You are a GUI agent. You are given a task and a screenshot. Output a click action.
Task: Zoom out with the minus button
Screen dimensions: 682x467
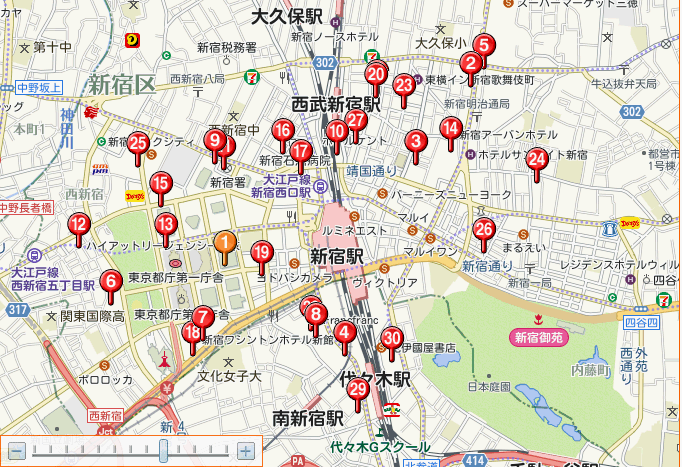18,451
